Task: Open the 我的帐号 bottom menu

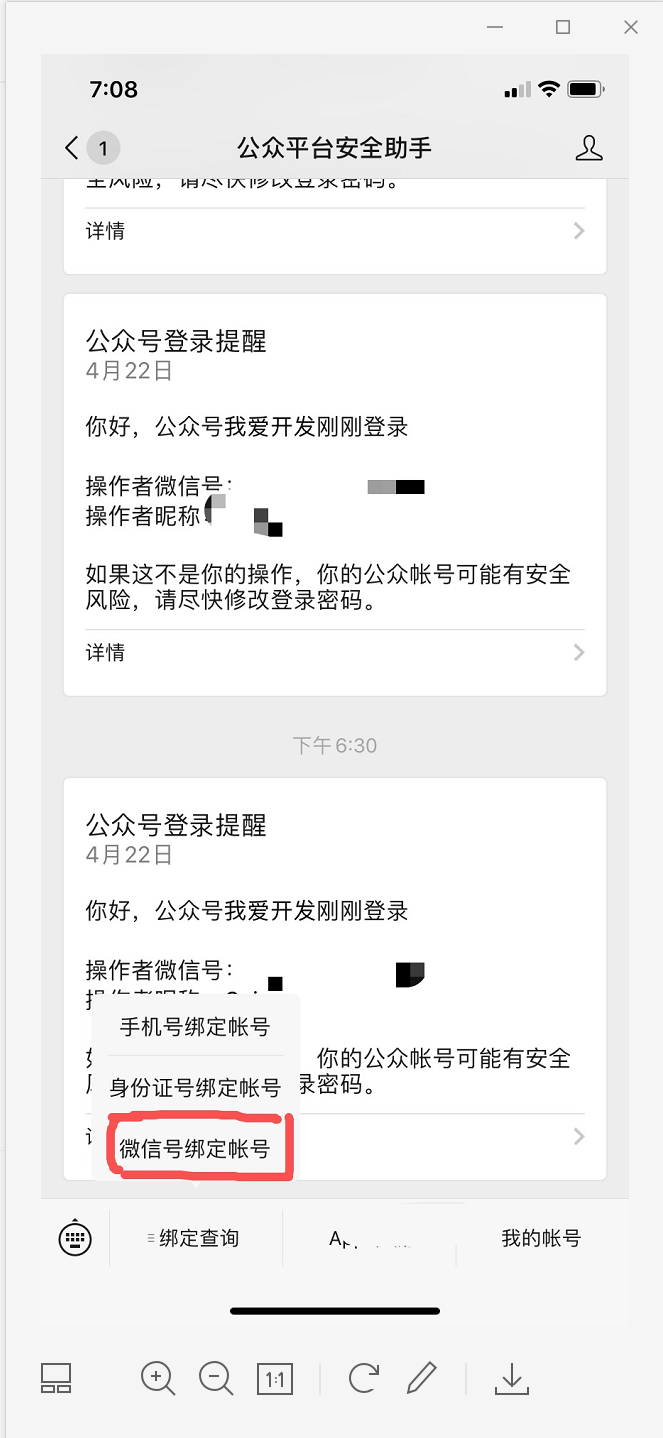Action: pos(541,1238)
